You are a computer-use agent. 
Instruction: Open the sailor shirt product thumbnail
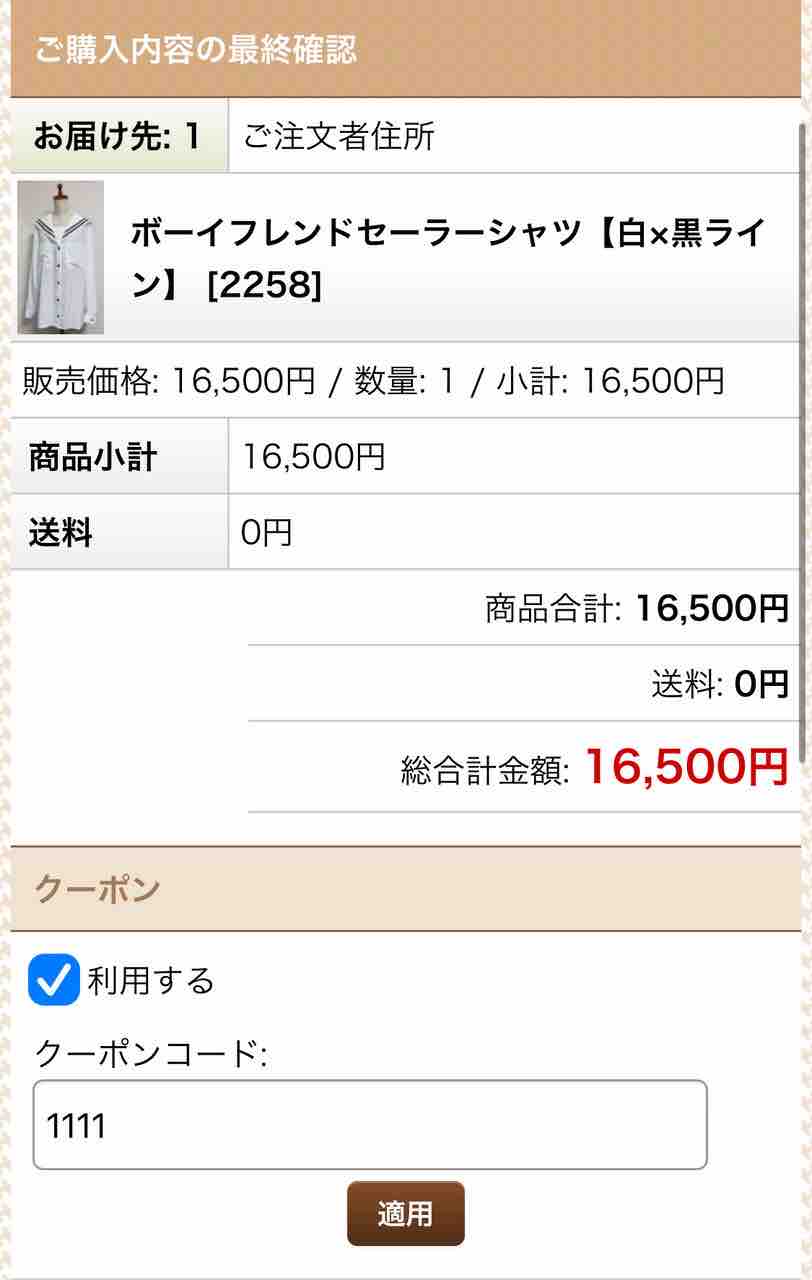click(x=61, y=257)
